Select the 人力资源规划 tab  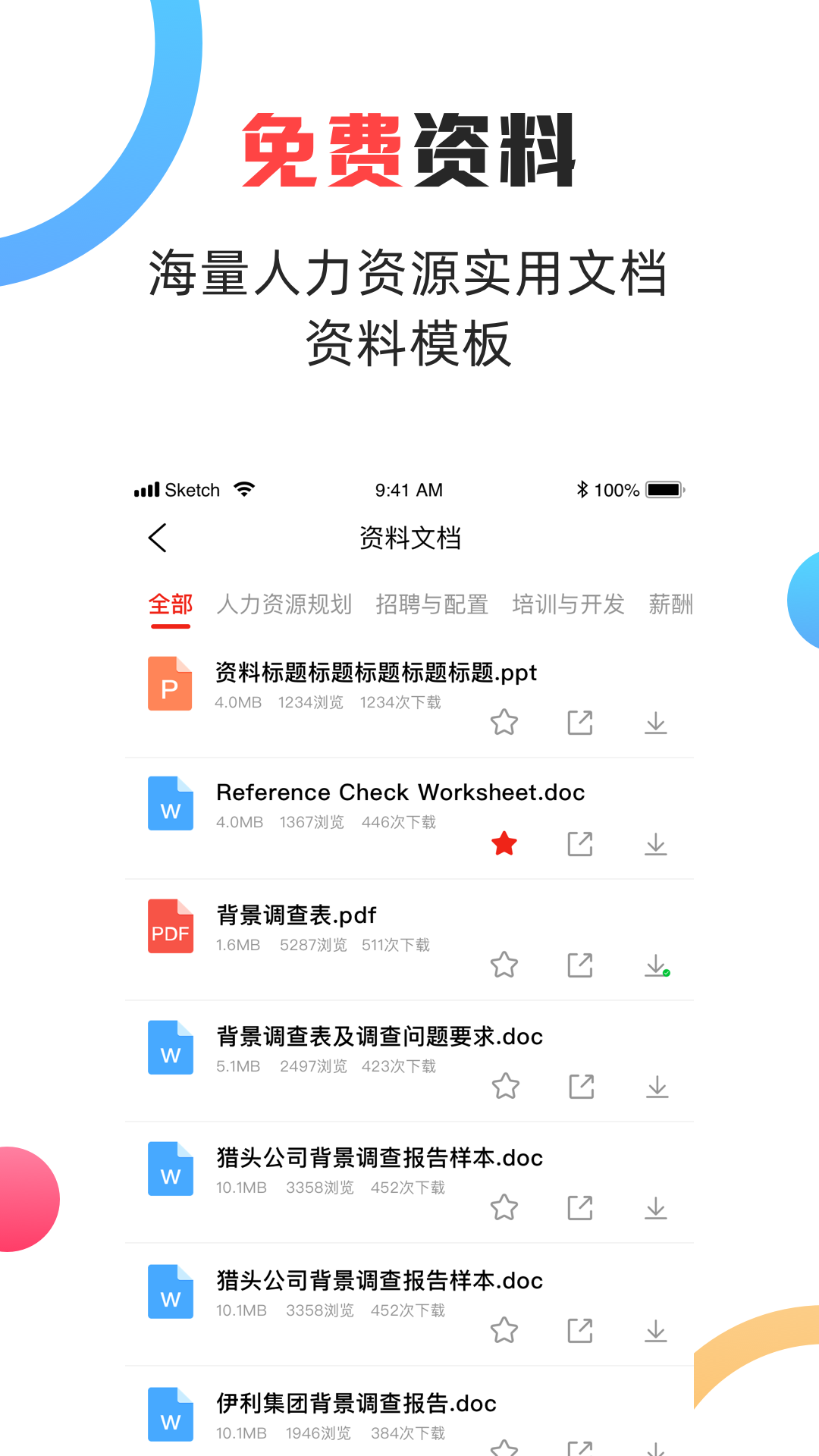(x=284, y=604)
